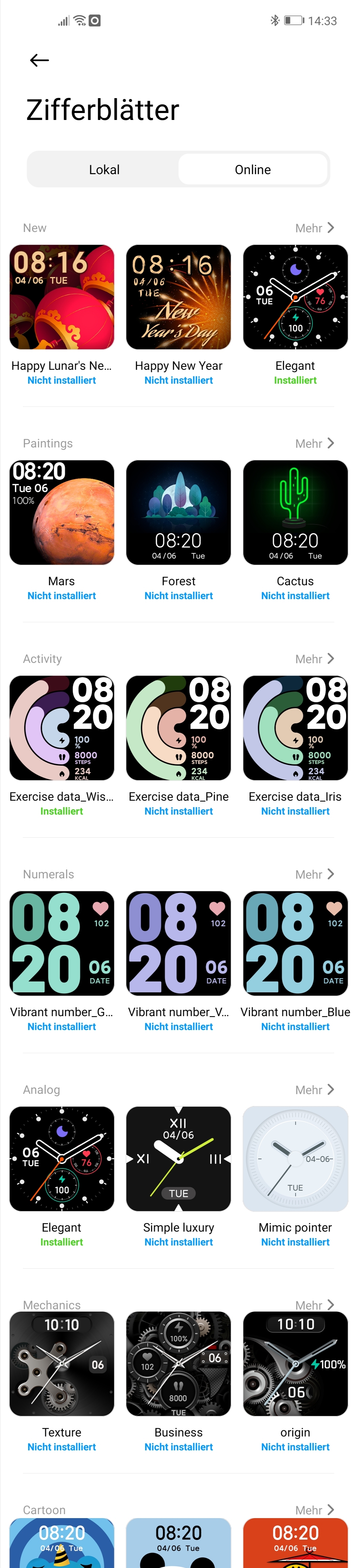357x1568 pixels.
Task: Open the Texture watch face
Action: [61, 1363]
